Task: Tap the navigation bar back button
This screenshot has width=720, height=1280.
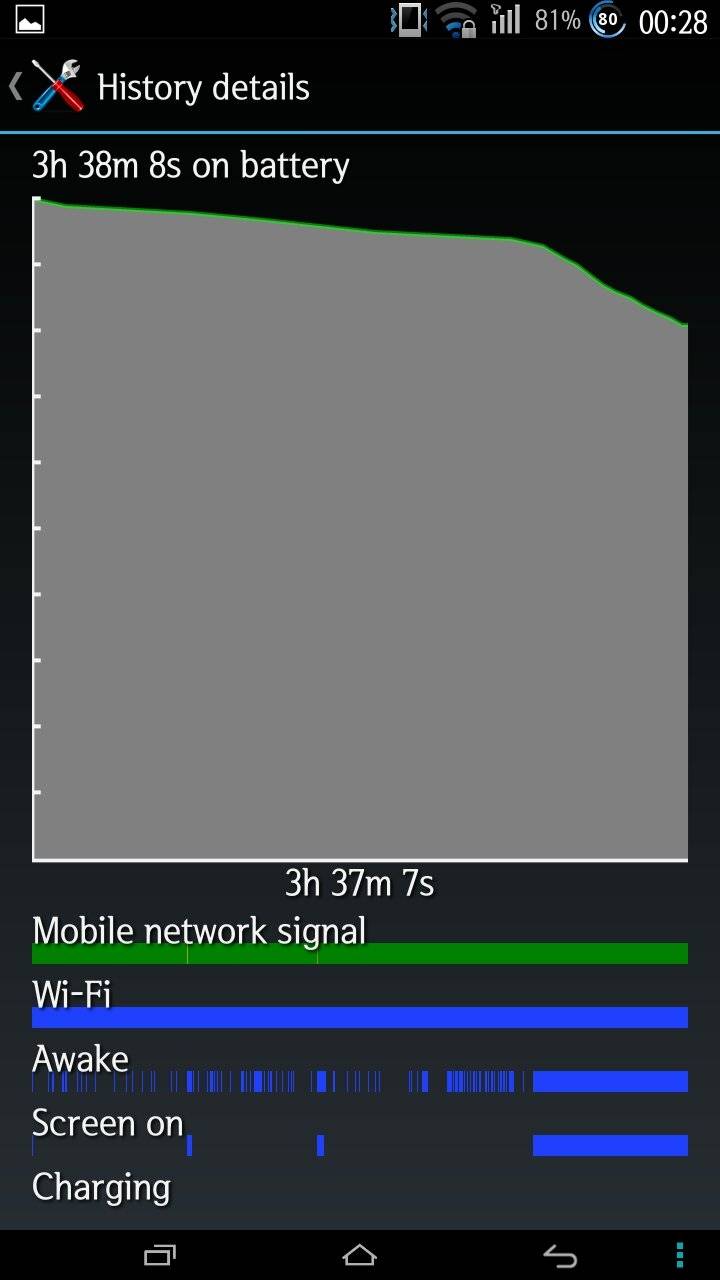Action: 560,1255
